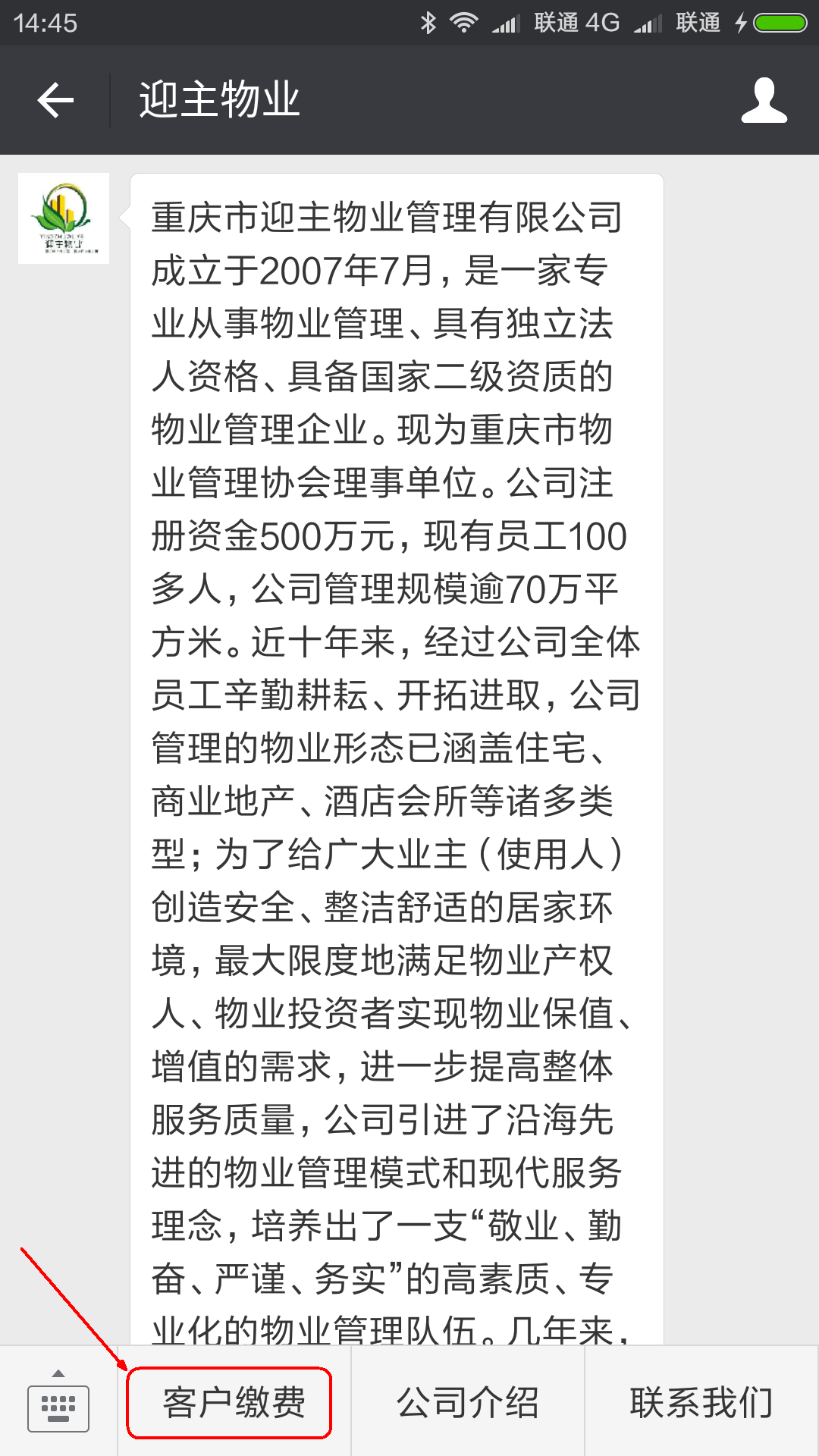Open the 公司介绍 menu
Viewport: 819px width, 1456px height.
468,1402
